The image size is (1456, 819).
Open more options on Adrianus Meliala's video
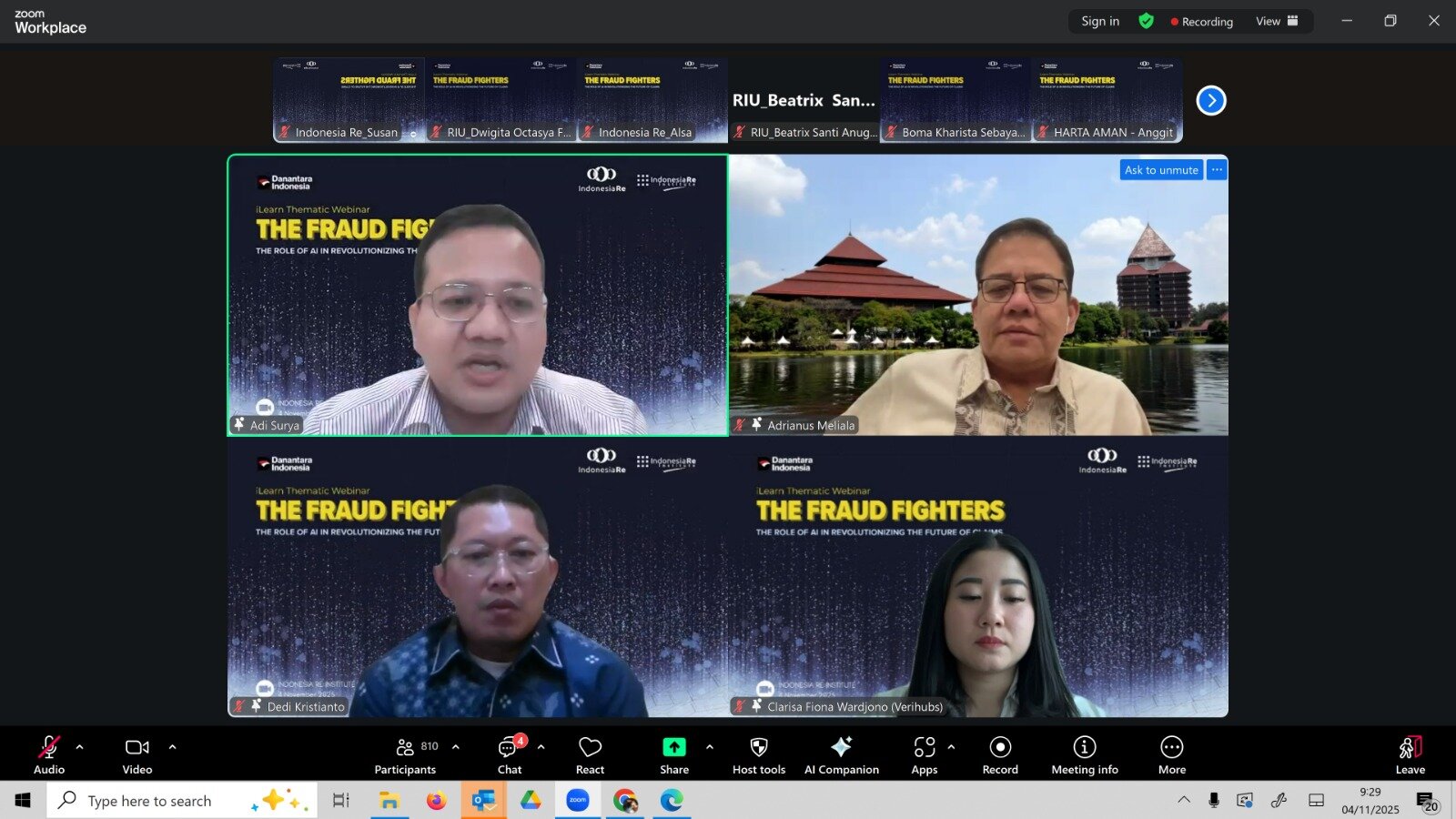point(1218,170)
